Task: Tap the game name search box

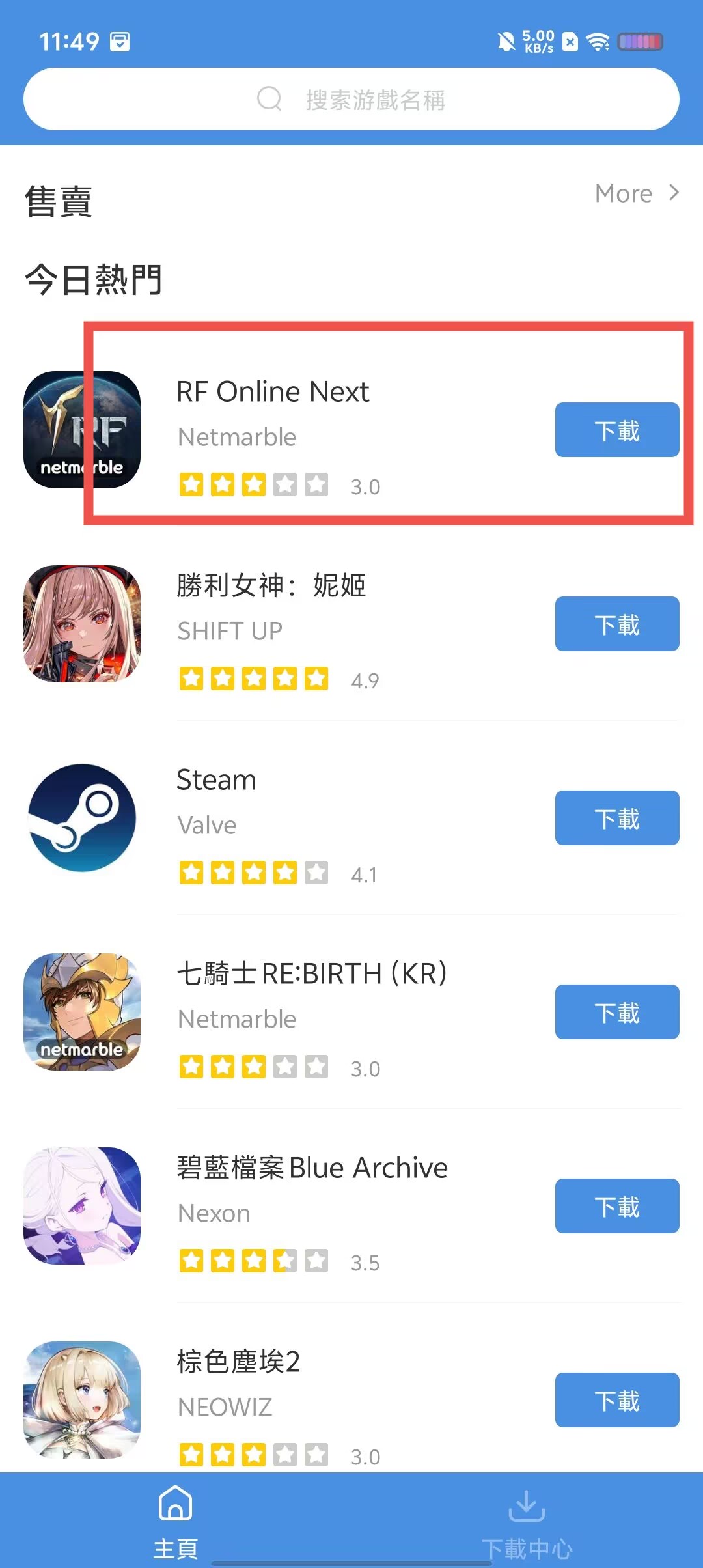Action: pyautogui.click(x=351, y=100)
